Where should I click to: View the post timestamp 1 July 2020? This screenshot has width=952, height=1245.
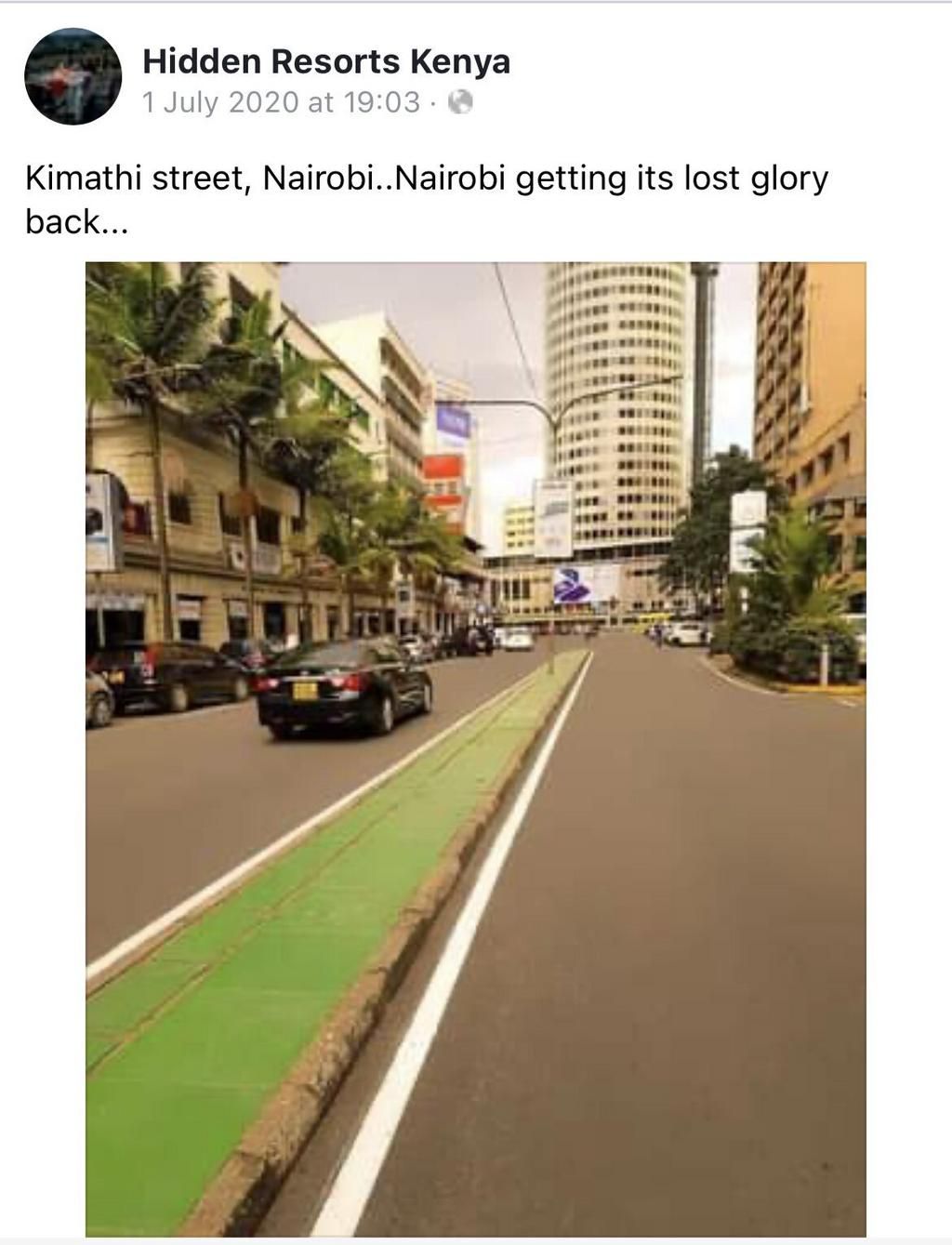click(x=281, y=101)
